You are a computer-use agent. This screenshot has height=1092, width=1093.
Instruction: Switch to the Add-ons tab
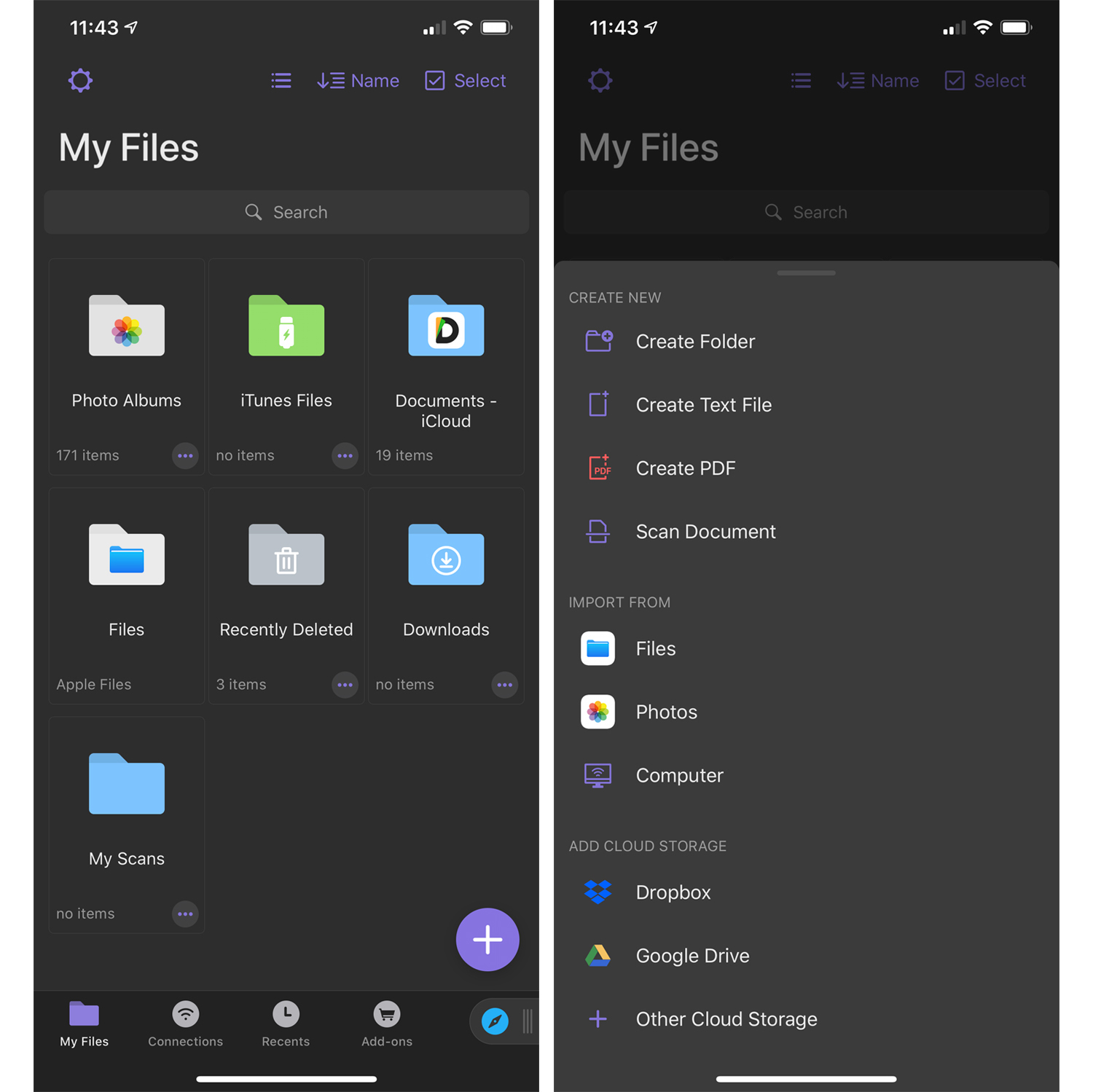click(386, 1023)
